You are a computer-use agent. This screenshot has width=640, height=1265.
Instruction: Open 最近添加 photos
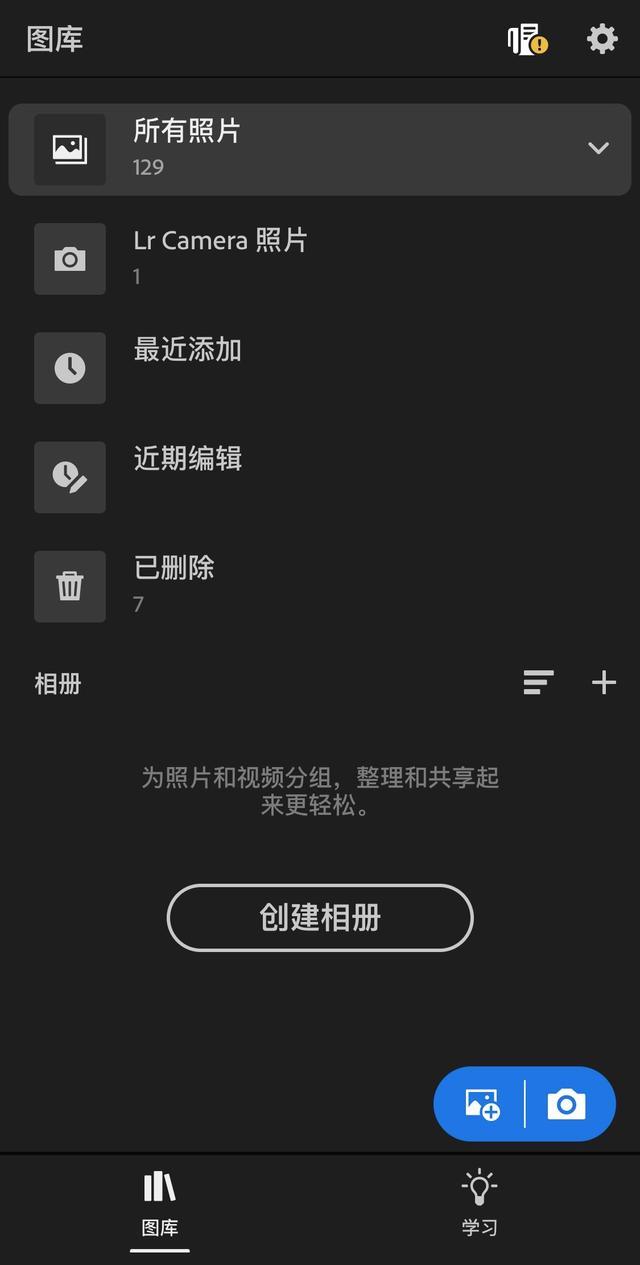tap(320, 367)
